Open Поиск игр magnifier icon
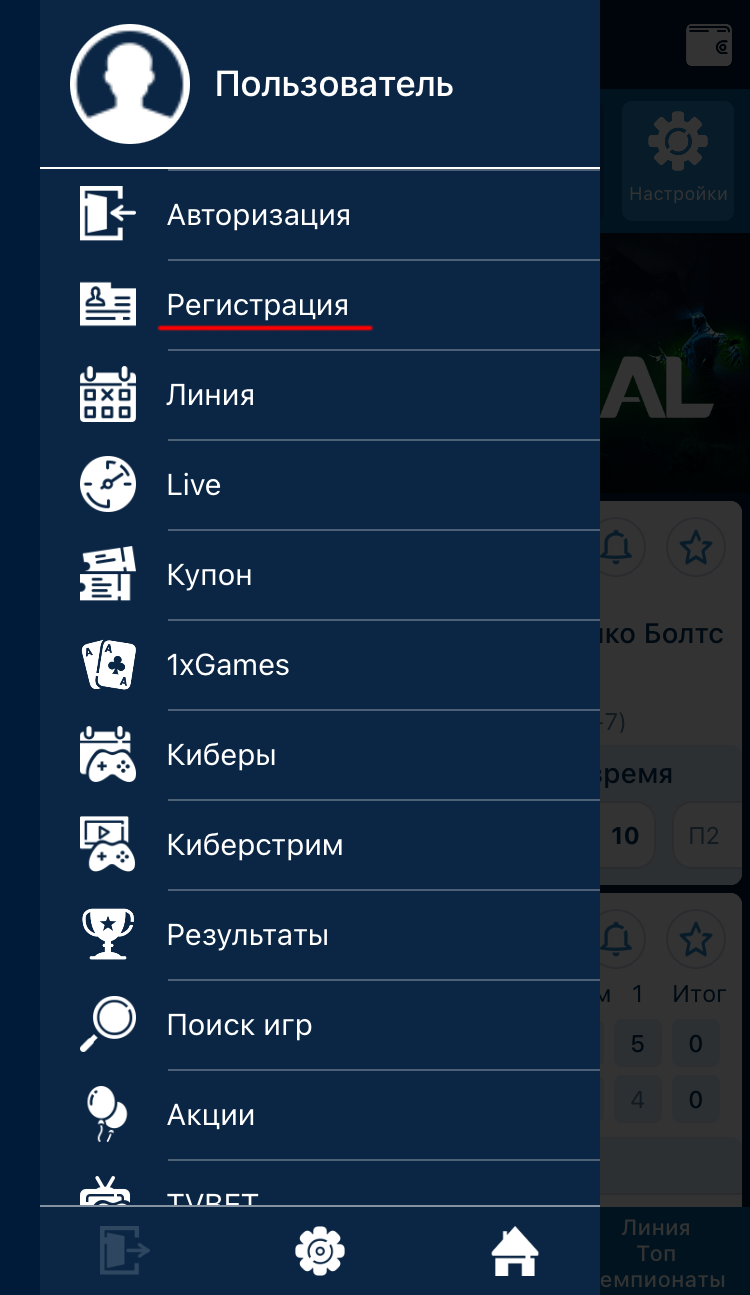750x1295 pixels. coord(108,1024)
